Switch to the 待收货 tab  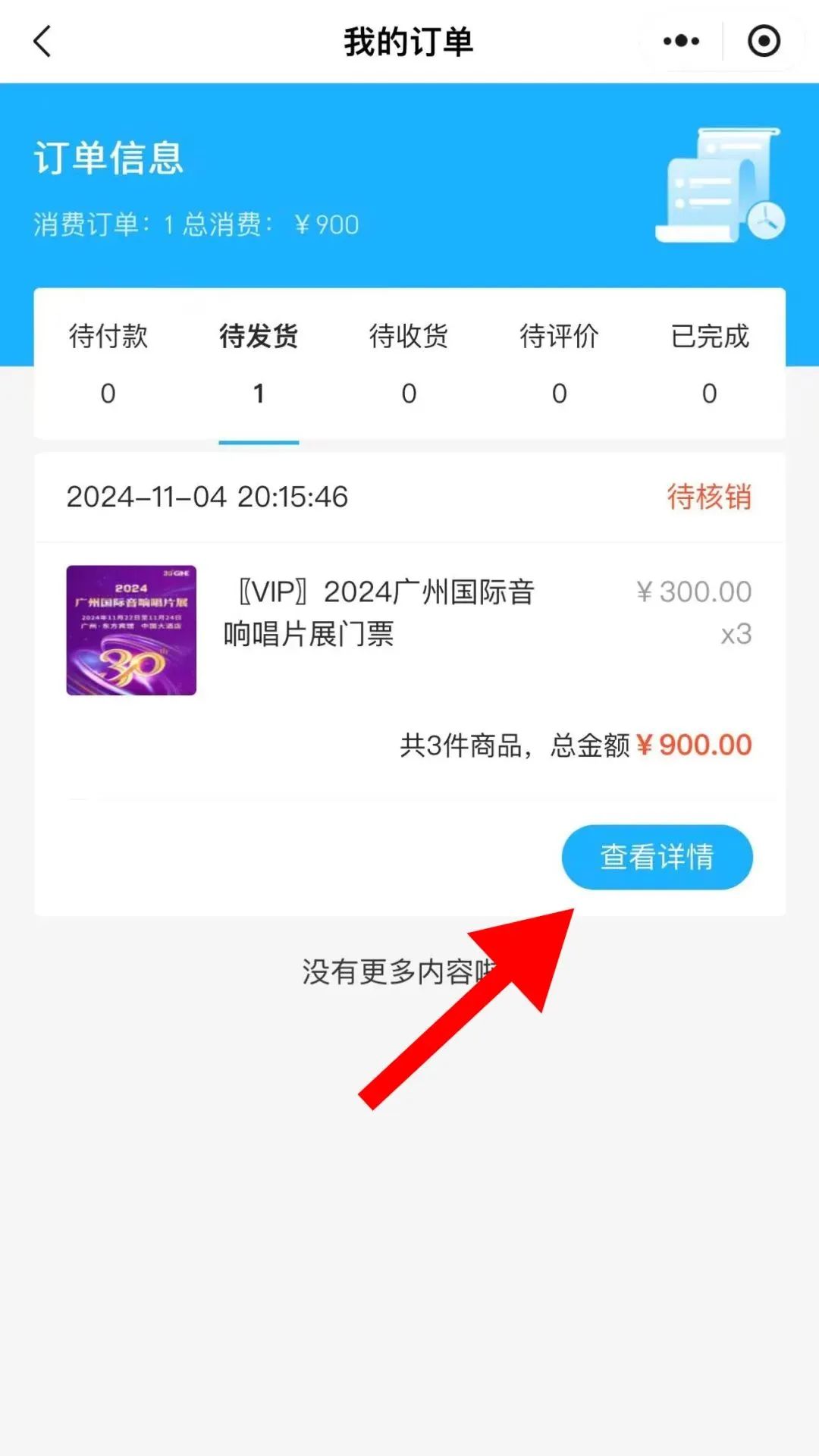point(409,362)
